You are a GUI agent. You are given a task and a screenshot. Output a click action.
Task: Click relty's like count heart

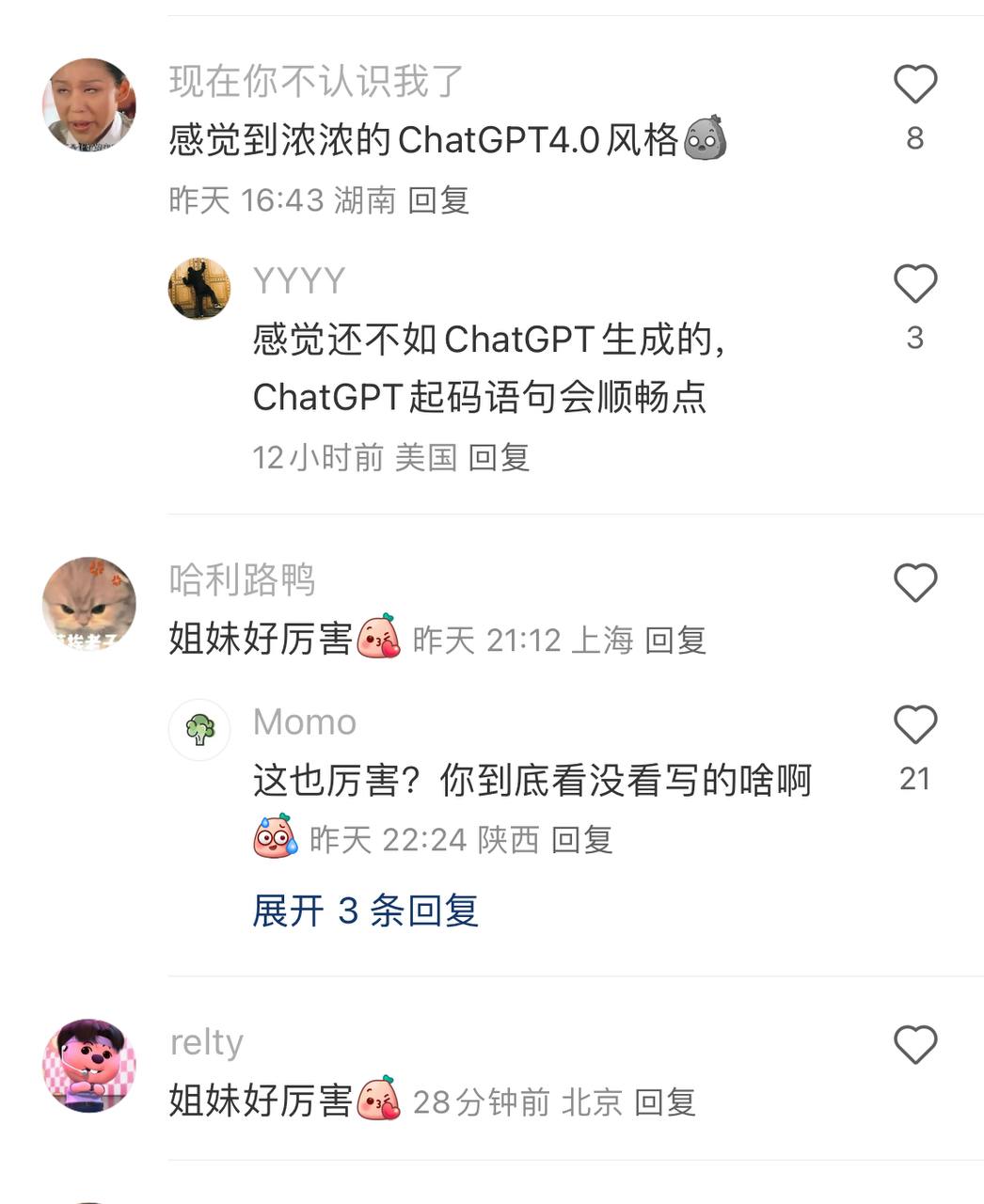pos(915,1042)
